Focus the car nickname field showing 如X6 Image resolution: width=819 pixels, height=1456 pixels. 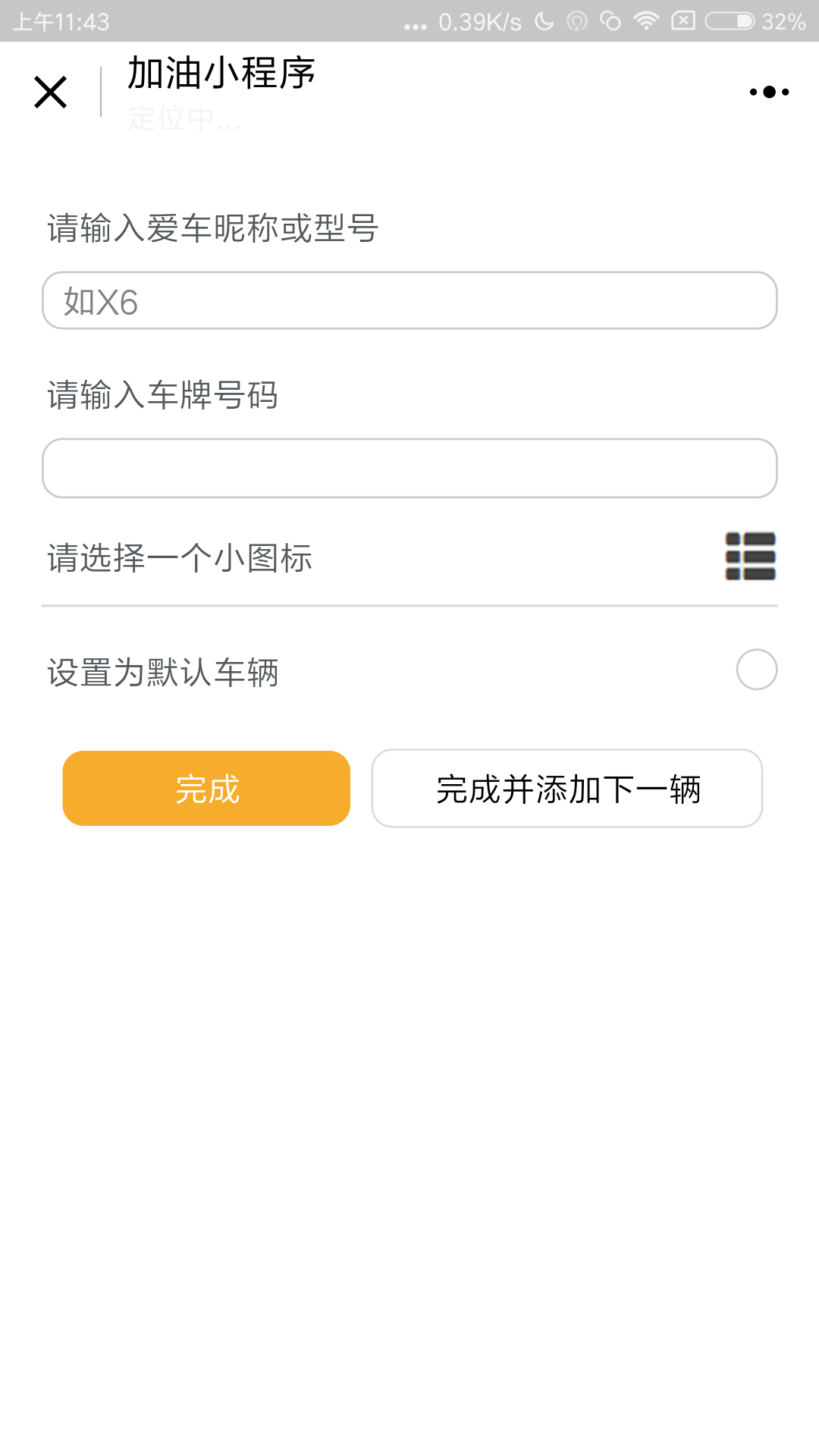pos(409,301)
